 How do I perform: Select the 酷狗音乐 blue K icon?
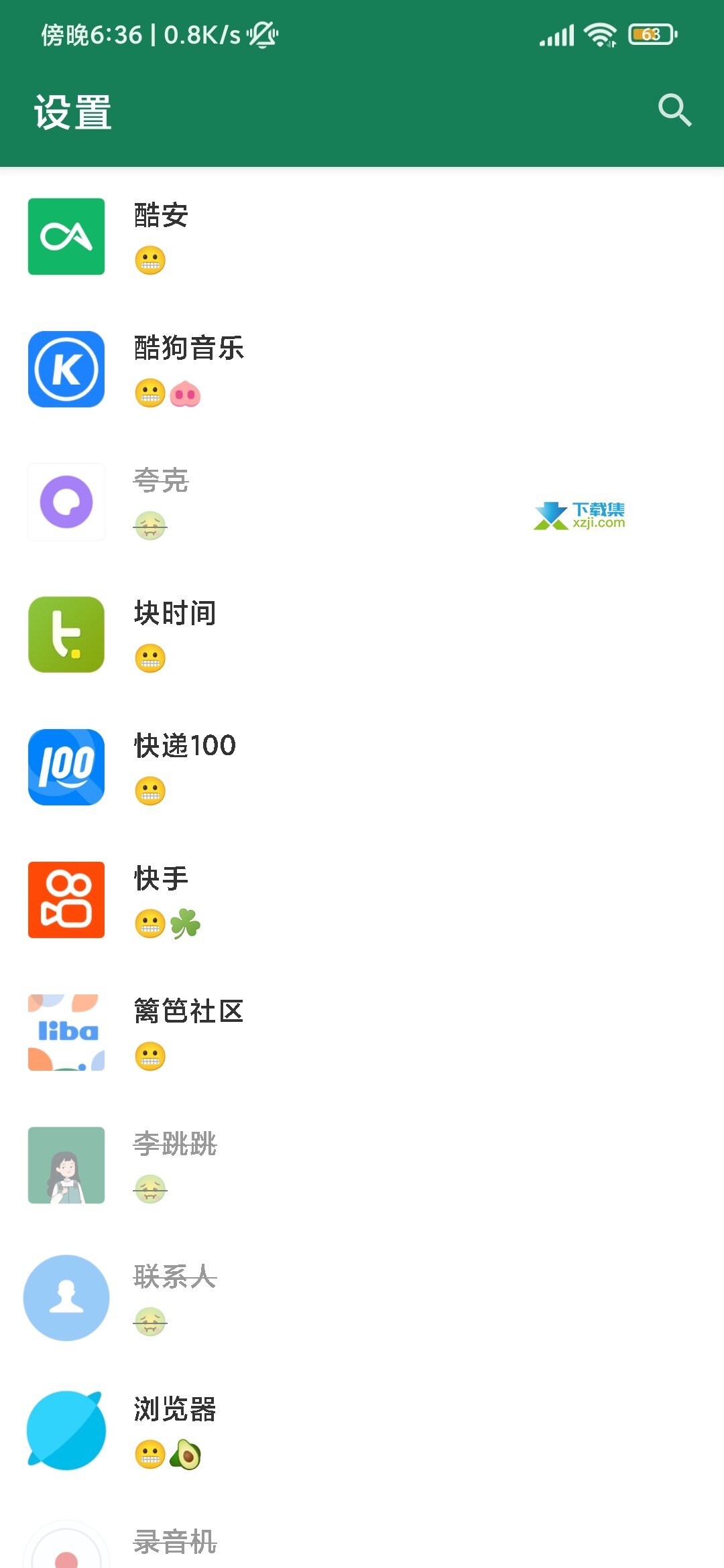65,370
